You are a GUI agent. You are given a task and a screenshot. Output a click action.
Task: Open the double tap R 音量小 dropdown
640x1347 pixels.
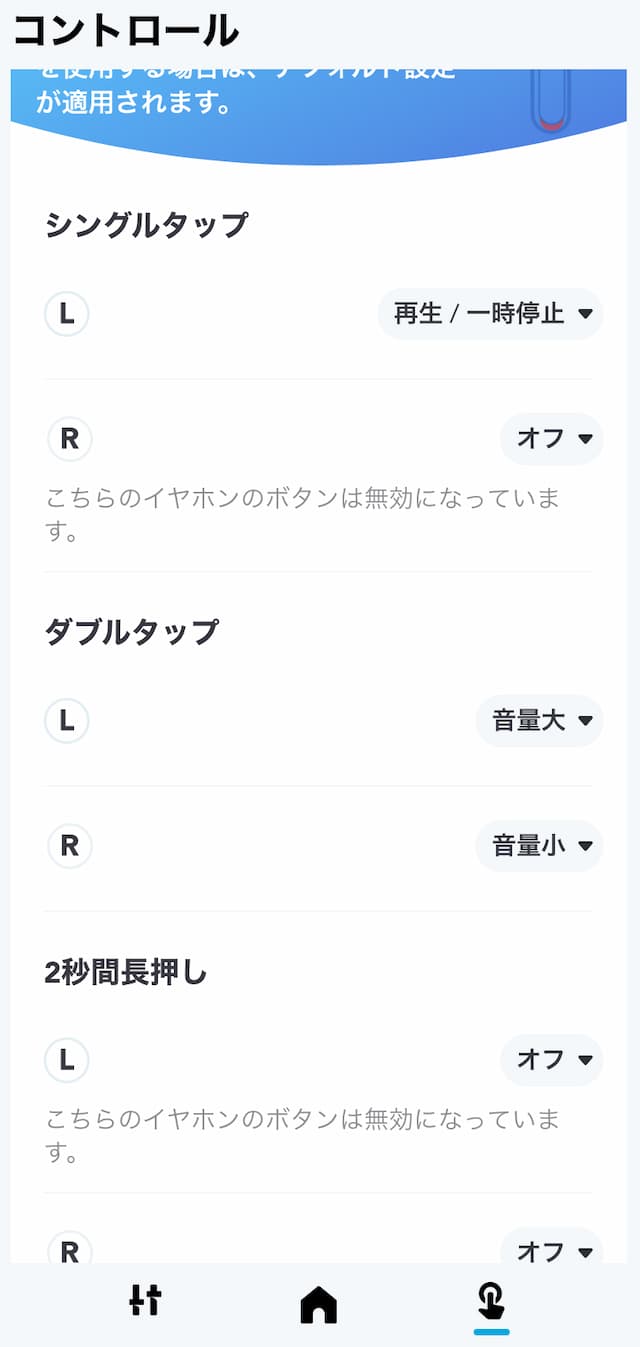[540, 846]
